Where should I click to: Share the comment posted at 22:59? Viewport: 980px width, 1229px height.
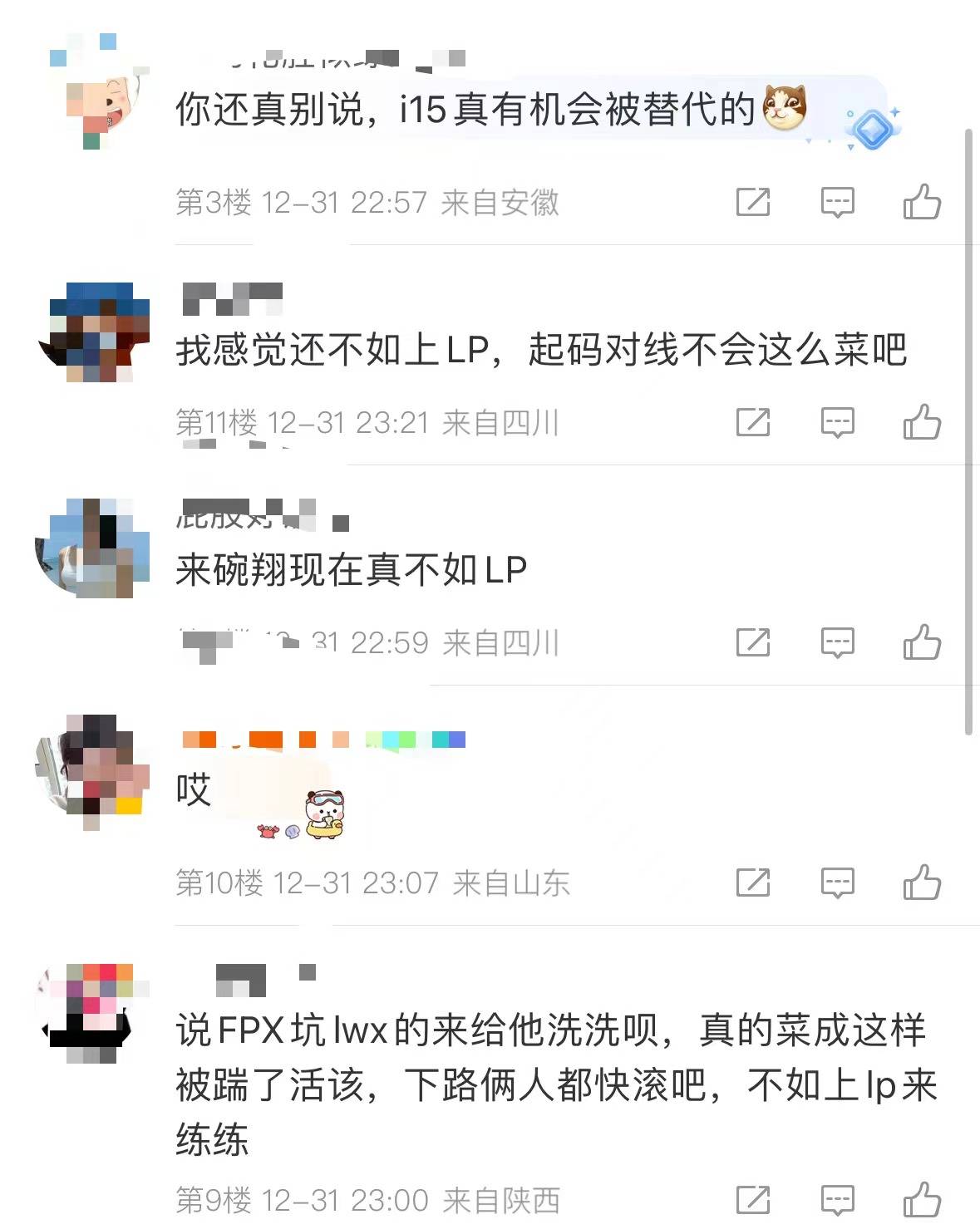pos(753,642)
